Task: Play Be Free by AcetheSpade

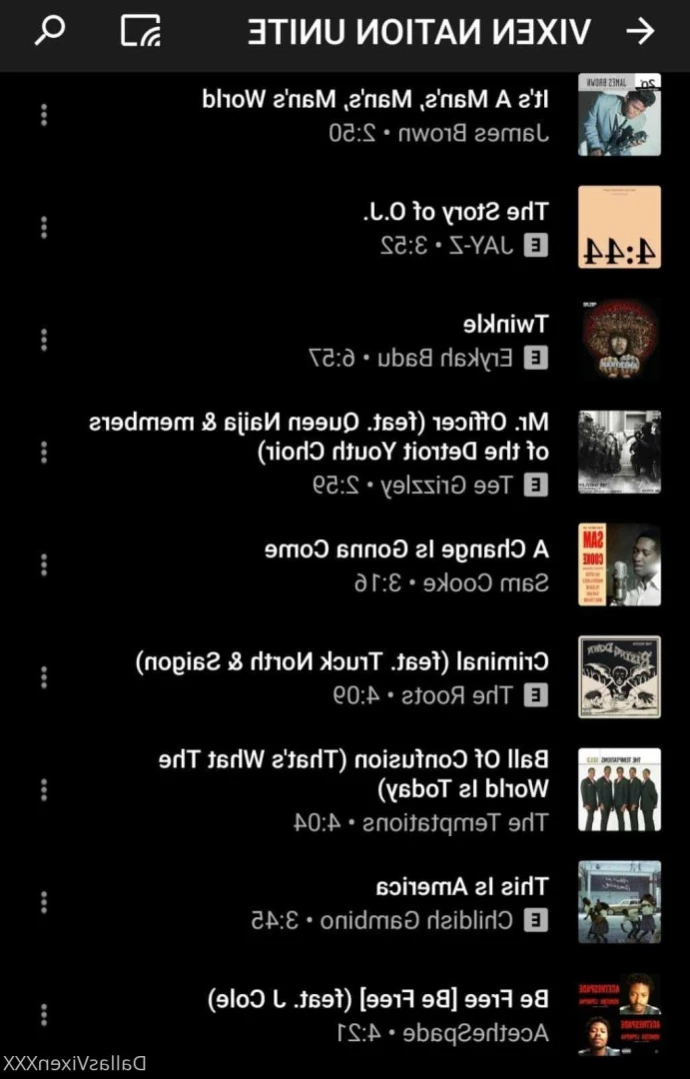Action: 400,1013
